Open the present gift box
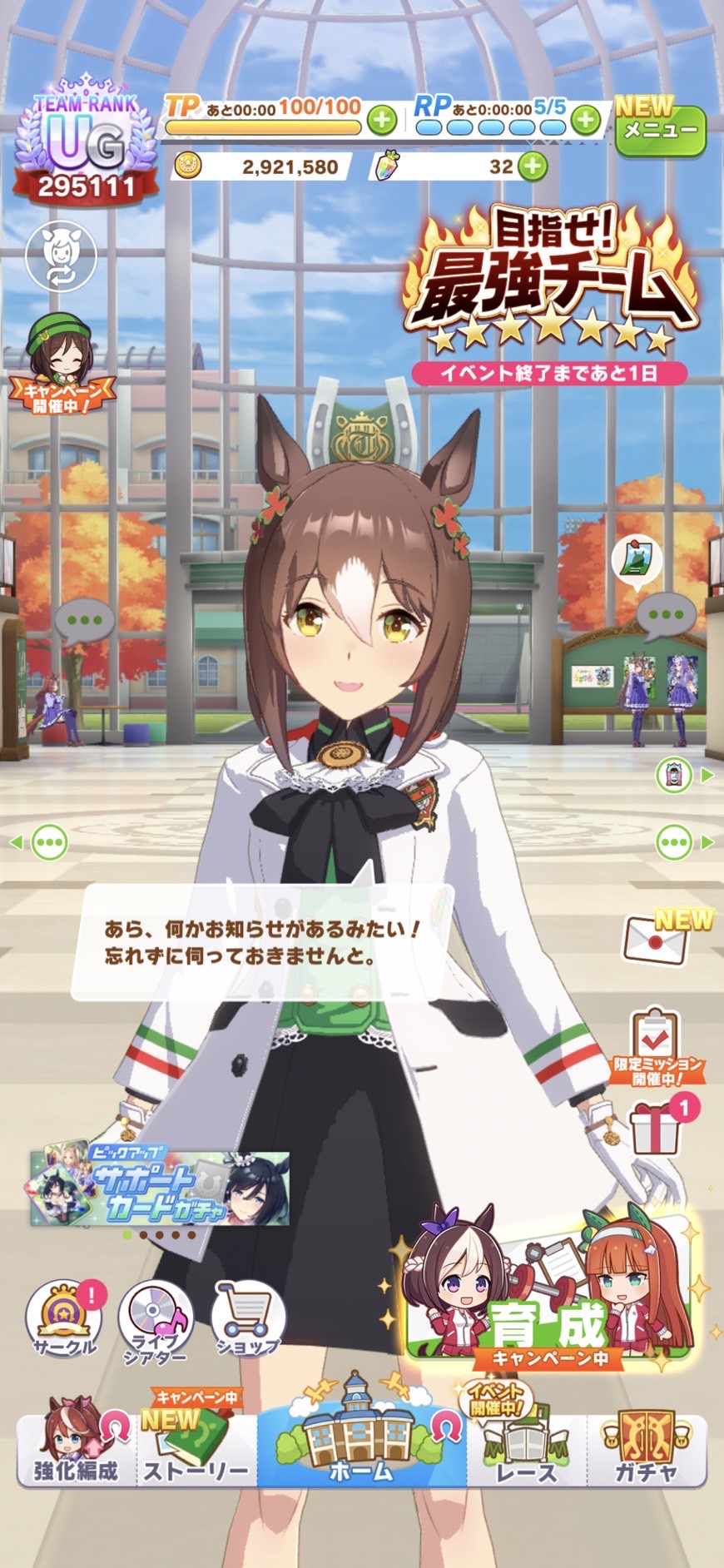Viewport: 724px width, 1568px height. click(657, 1128)
